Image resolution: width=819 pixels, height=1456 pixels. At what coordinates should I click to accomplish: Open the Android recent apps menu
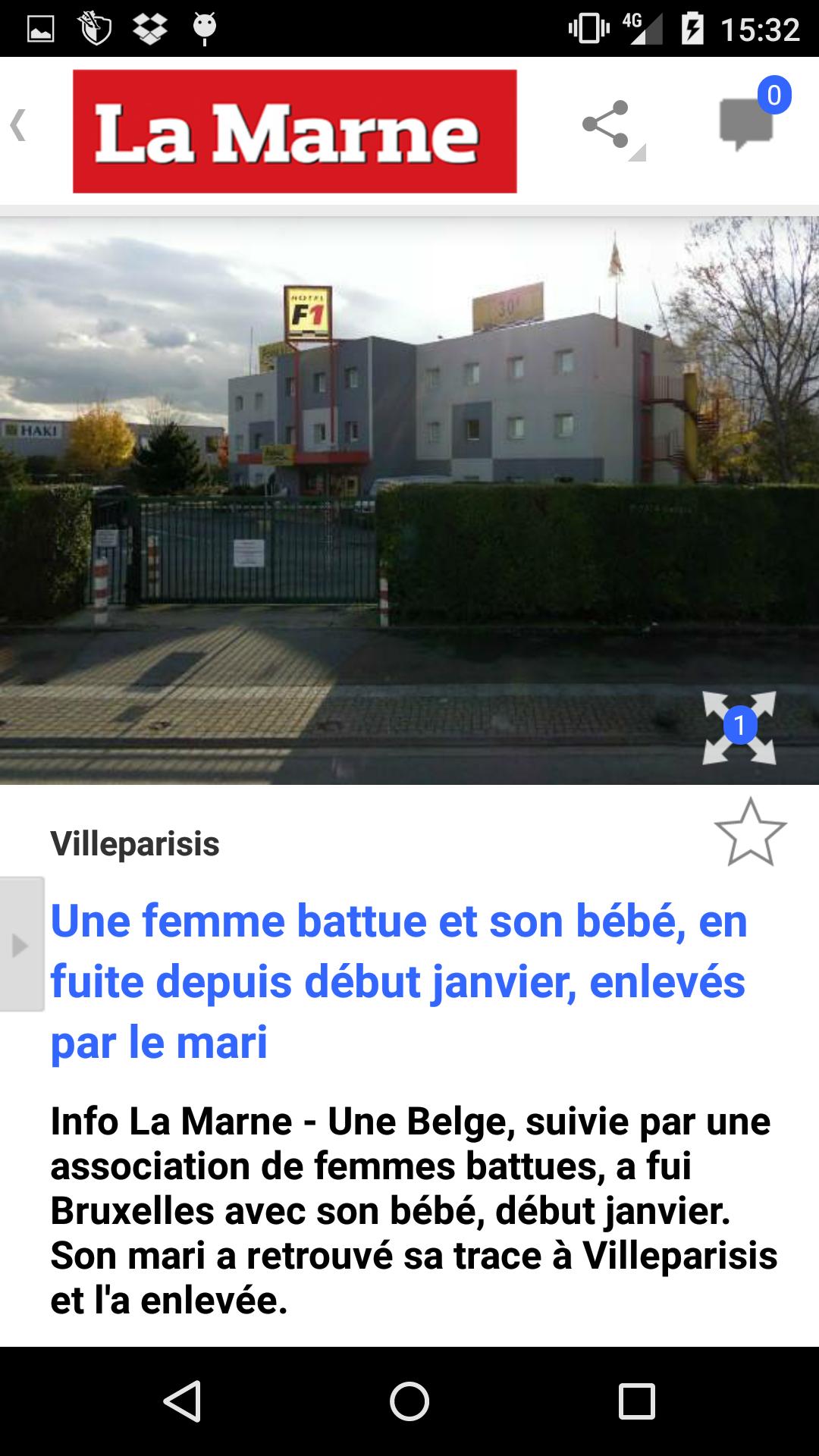tap(635, 1402)
